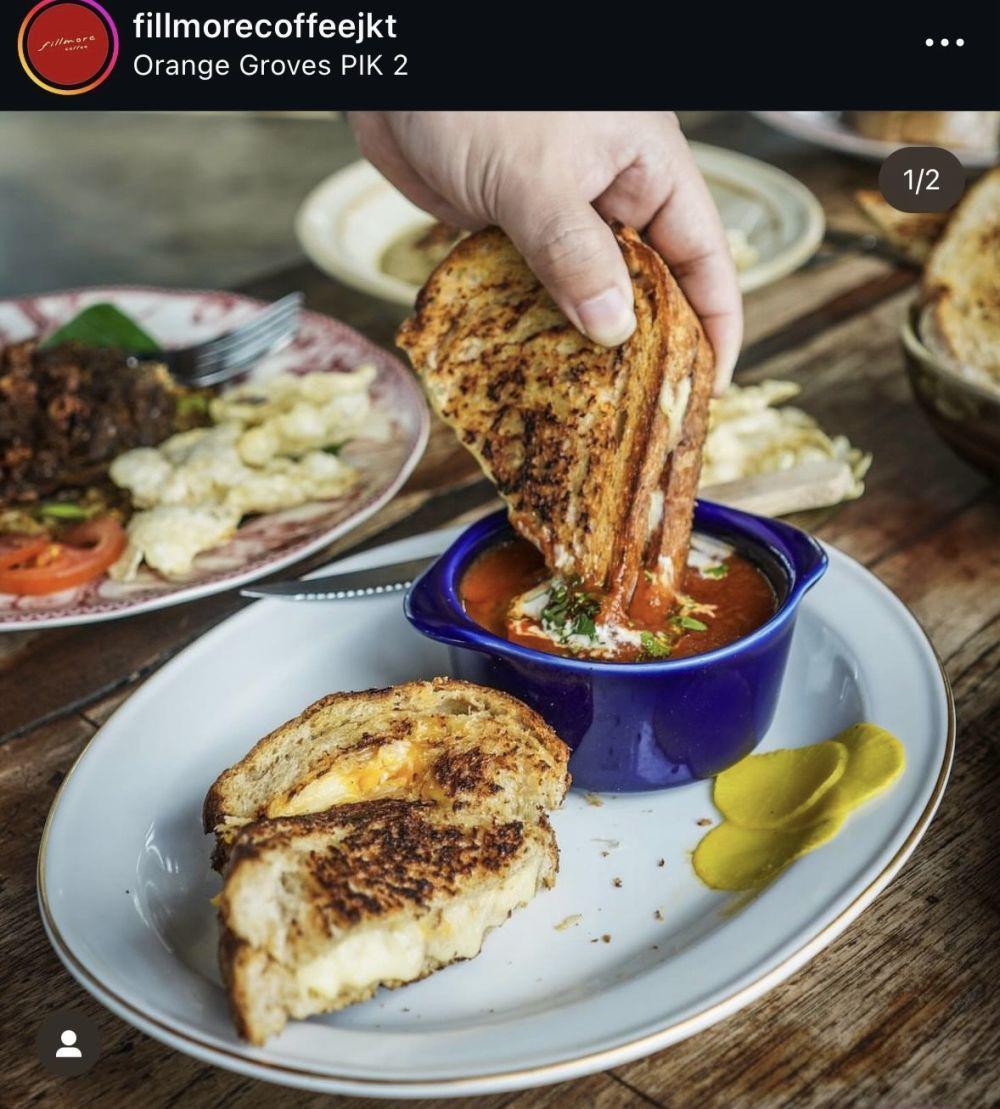Open Orange Groves PIK 2 location
The height and width of the screenshot is (1109, 1000).
(x=270, y=66)
